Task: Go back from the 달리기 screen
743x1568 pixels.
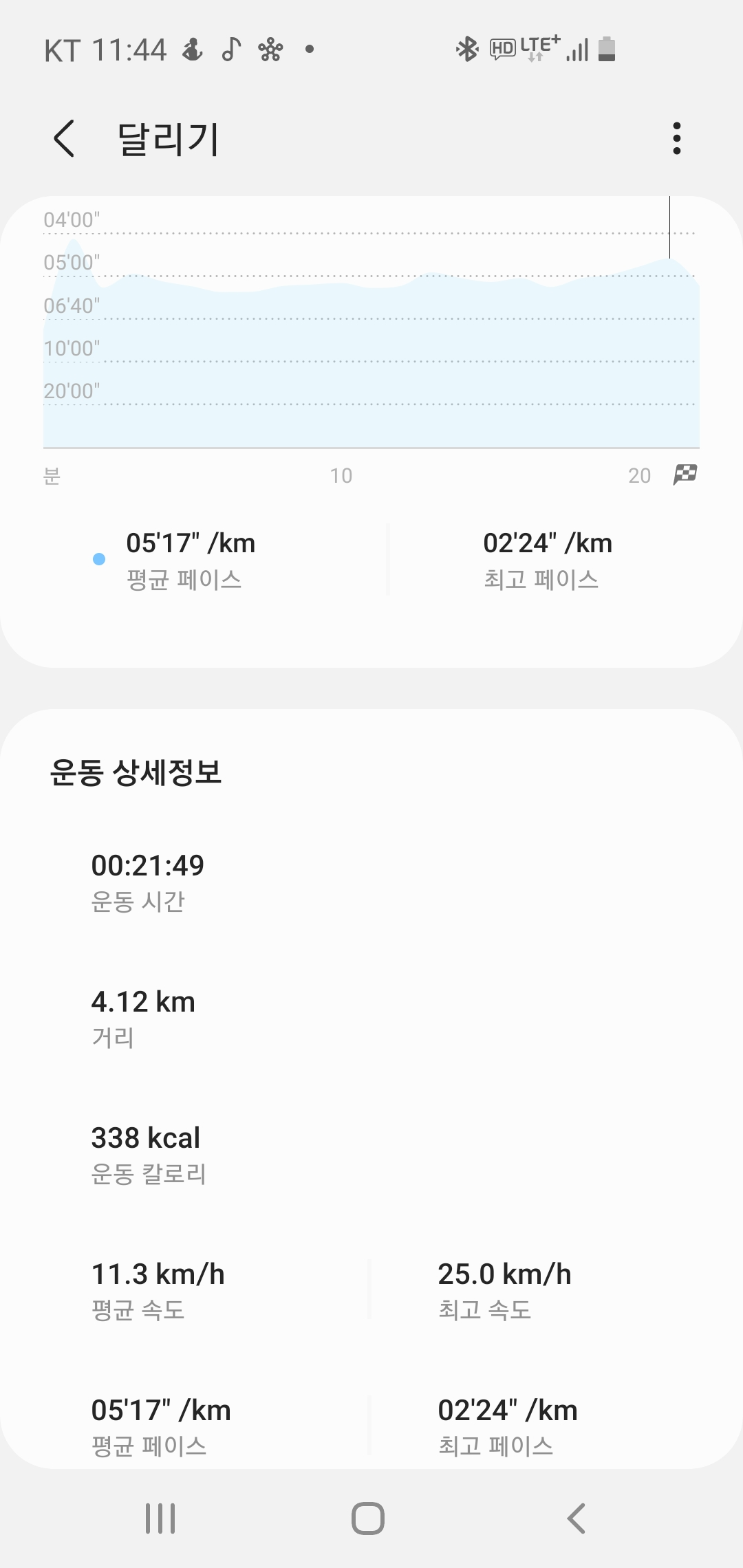Action: click(64, 138)
